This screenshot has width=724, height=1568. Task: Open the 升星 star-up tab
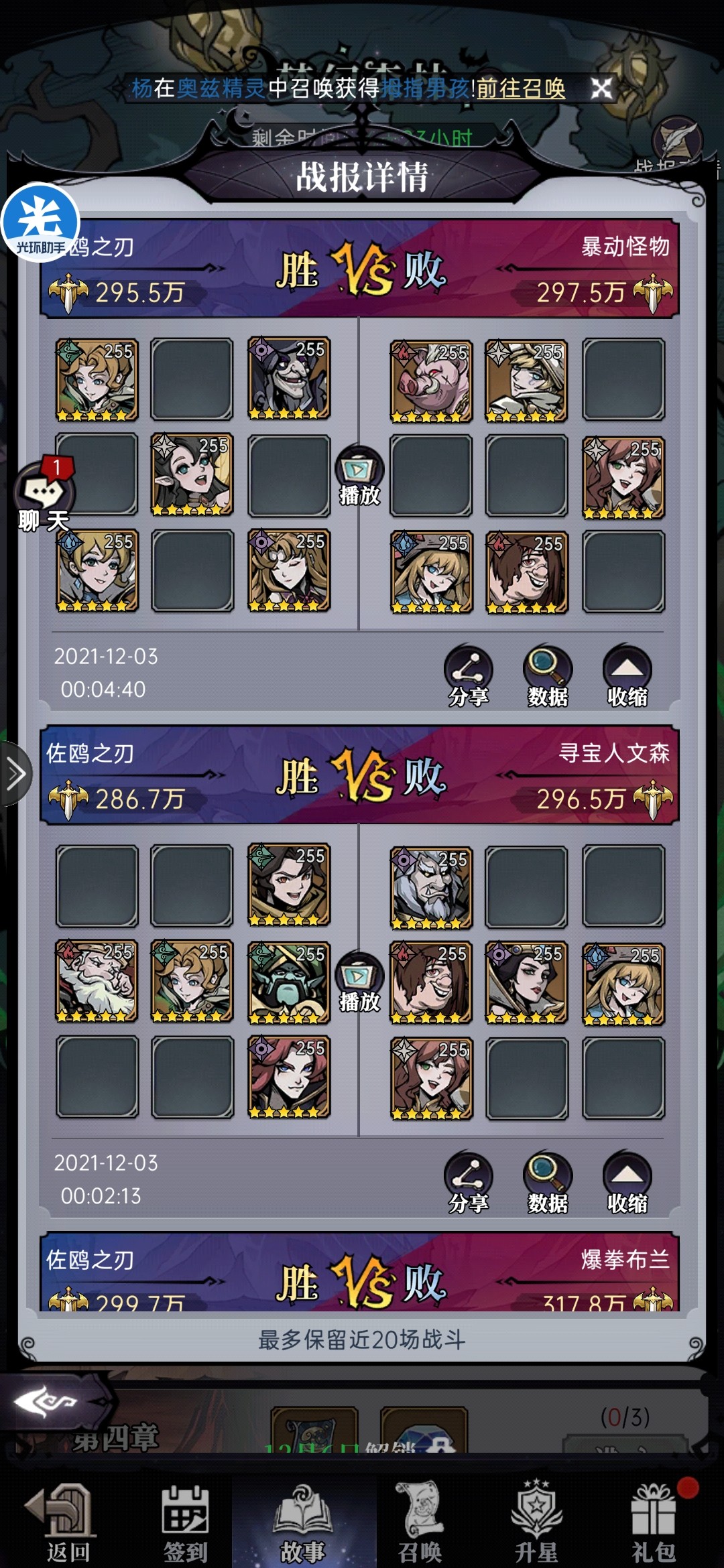pyautogui.click(x=536, y=1522)
